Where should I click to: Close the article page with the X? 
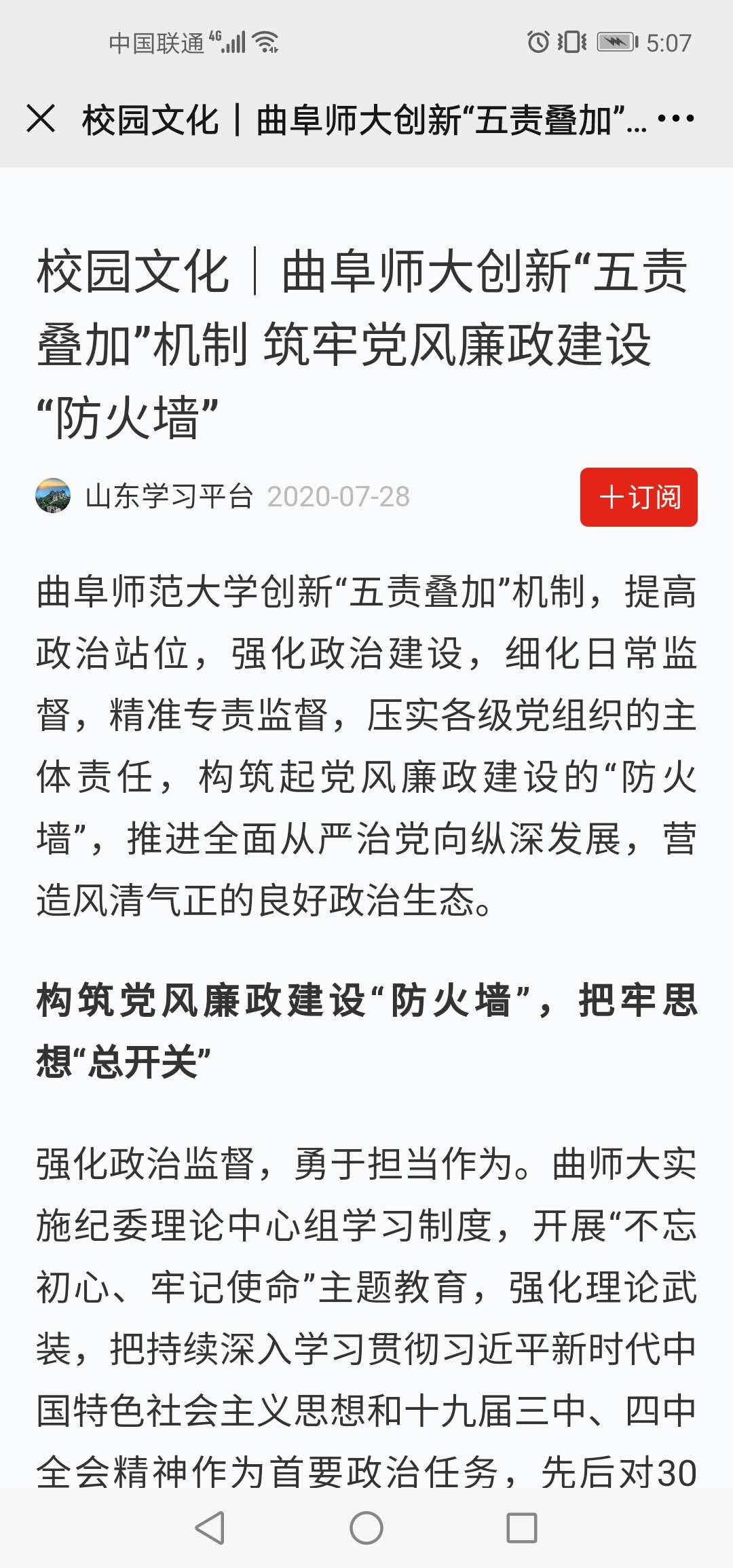(x=41, y=119)
